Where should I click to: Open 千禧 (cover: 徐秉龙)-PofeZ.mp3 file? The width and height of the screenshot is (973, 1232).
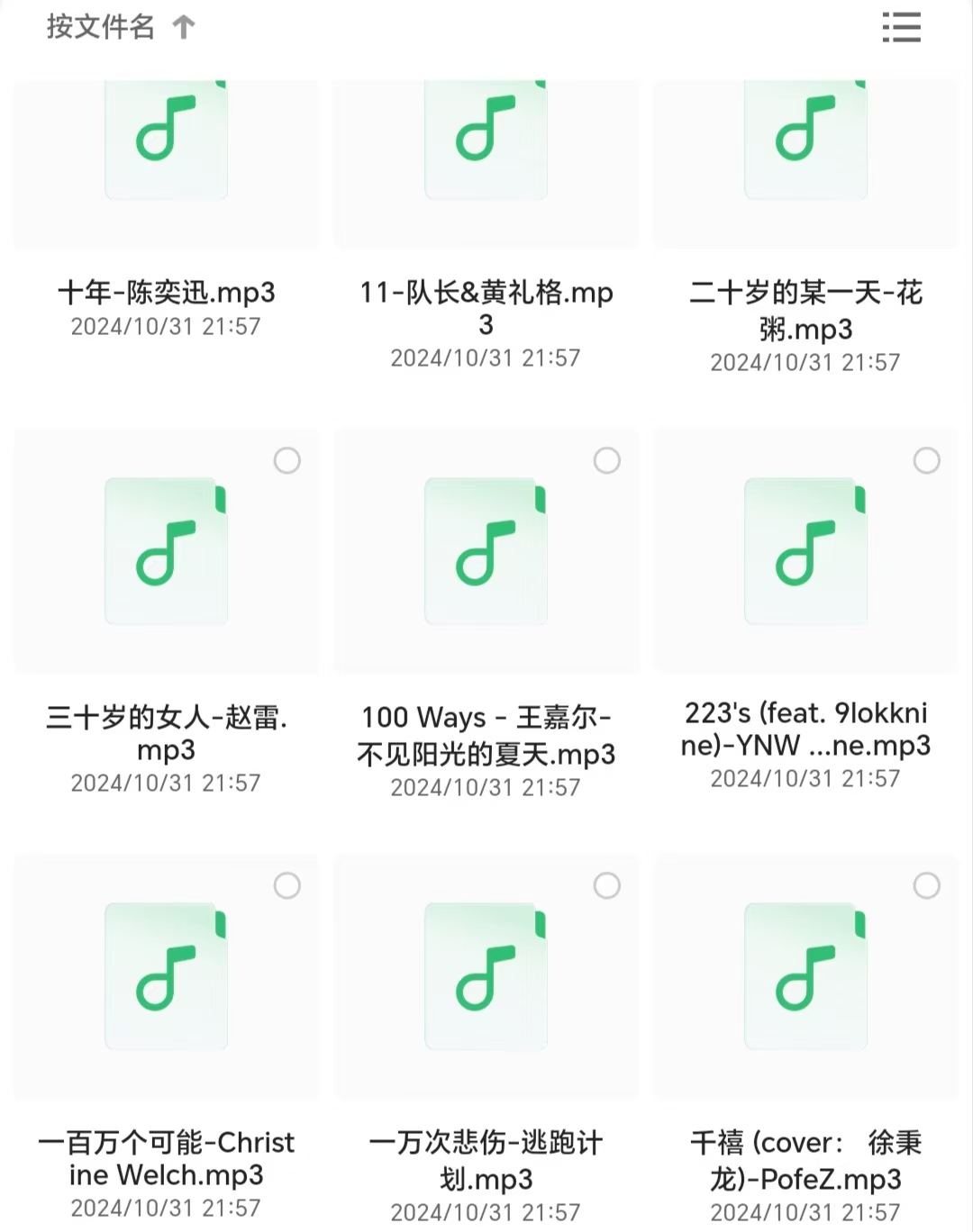point(805,976)
